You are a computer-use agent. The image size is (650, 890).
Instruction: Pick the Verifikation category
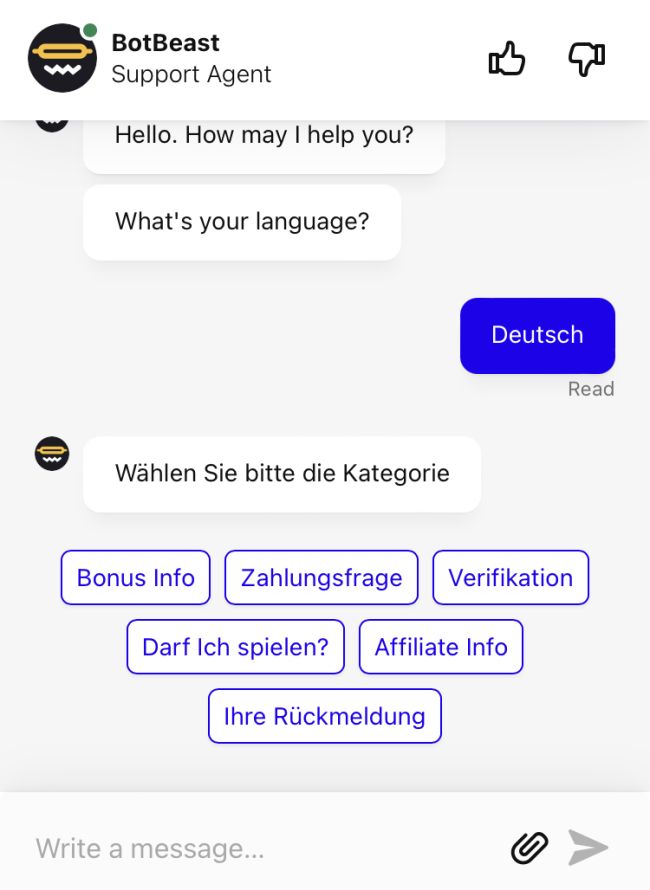[510, 578]
